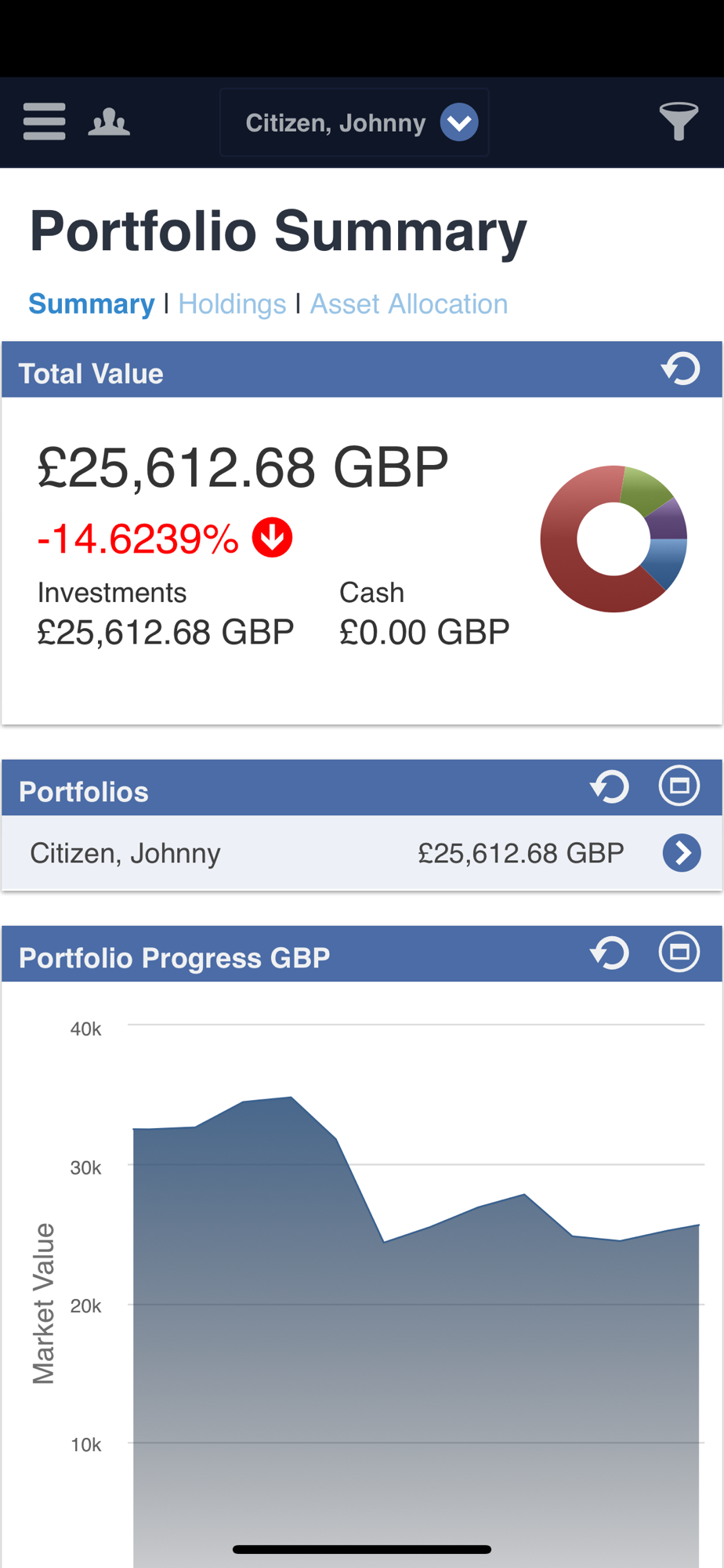Switch to the Asset Allocation tab
This screenshot has width=724, height=1568.
[x=408, y=304]
